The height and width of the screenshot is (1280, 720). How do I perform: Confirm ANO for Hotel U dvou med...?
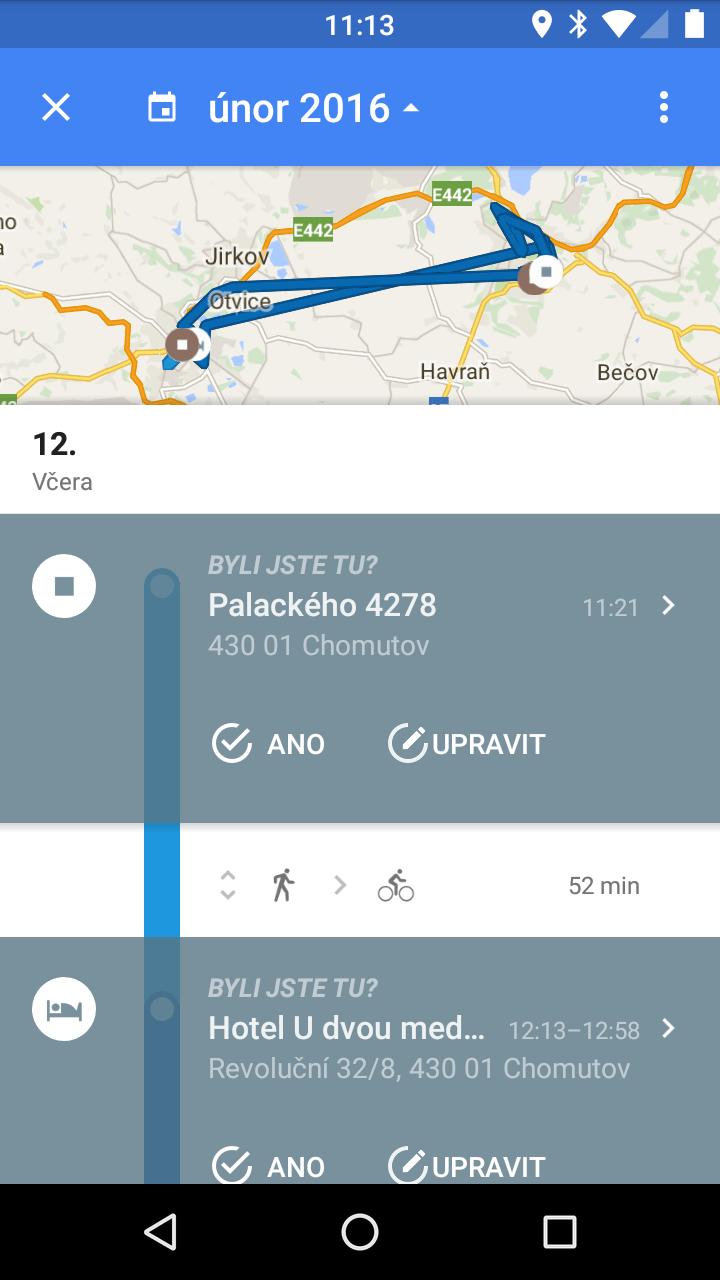[x=269, y=1166]
